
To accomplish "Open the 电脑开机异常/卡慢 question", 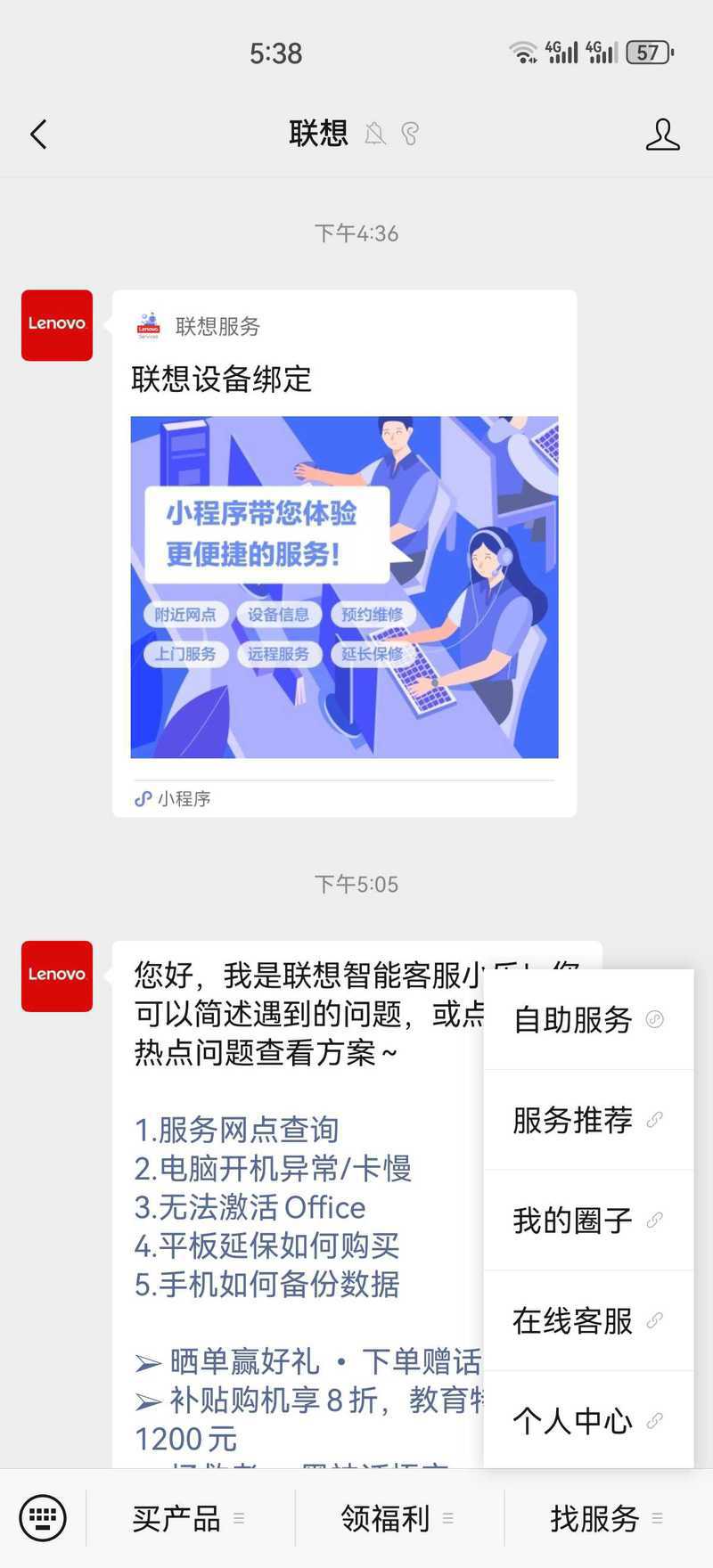I will tap(273, 1168).
